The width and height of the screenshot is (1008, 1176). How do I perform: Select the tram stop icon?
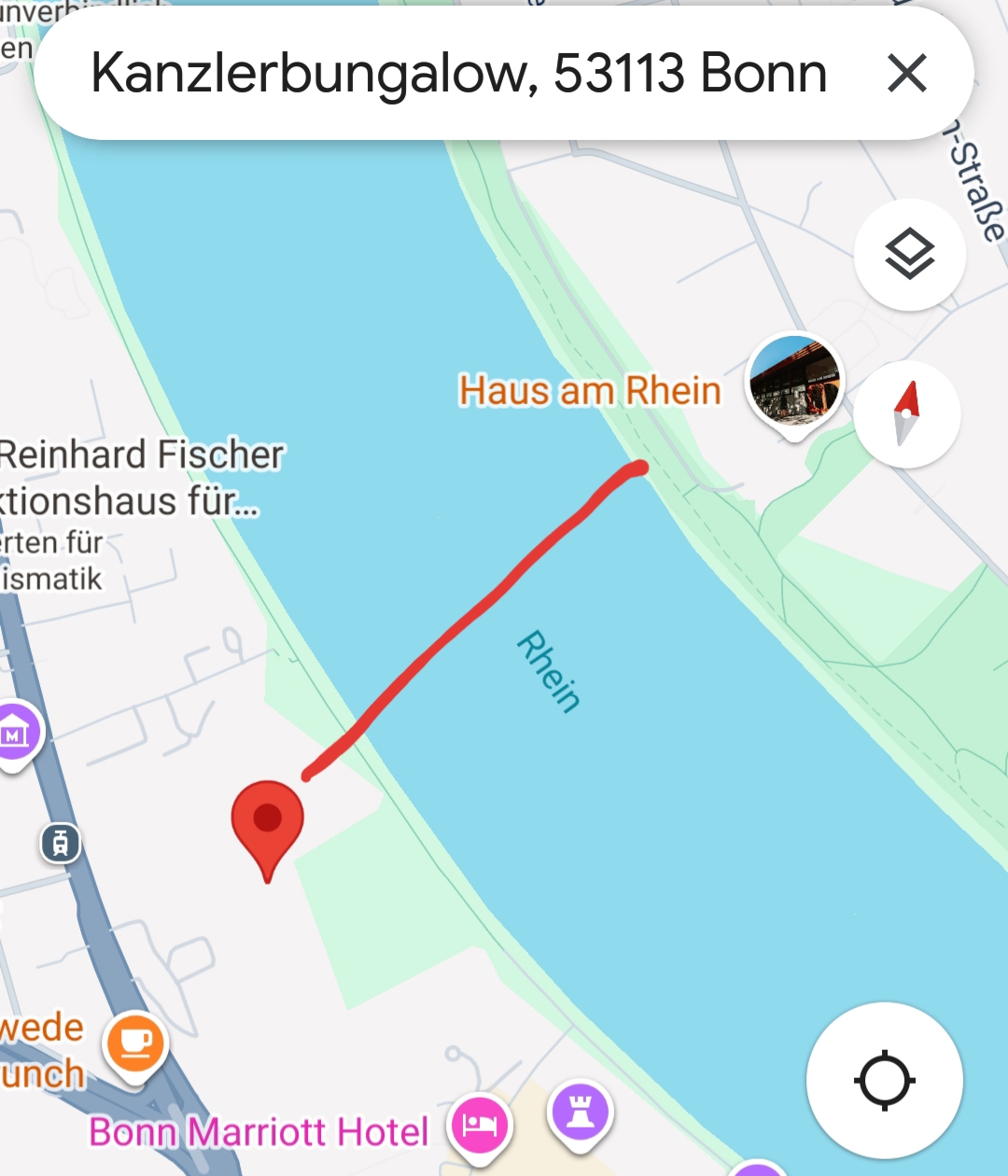point(61,843)
